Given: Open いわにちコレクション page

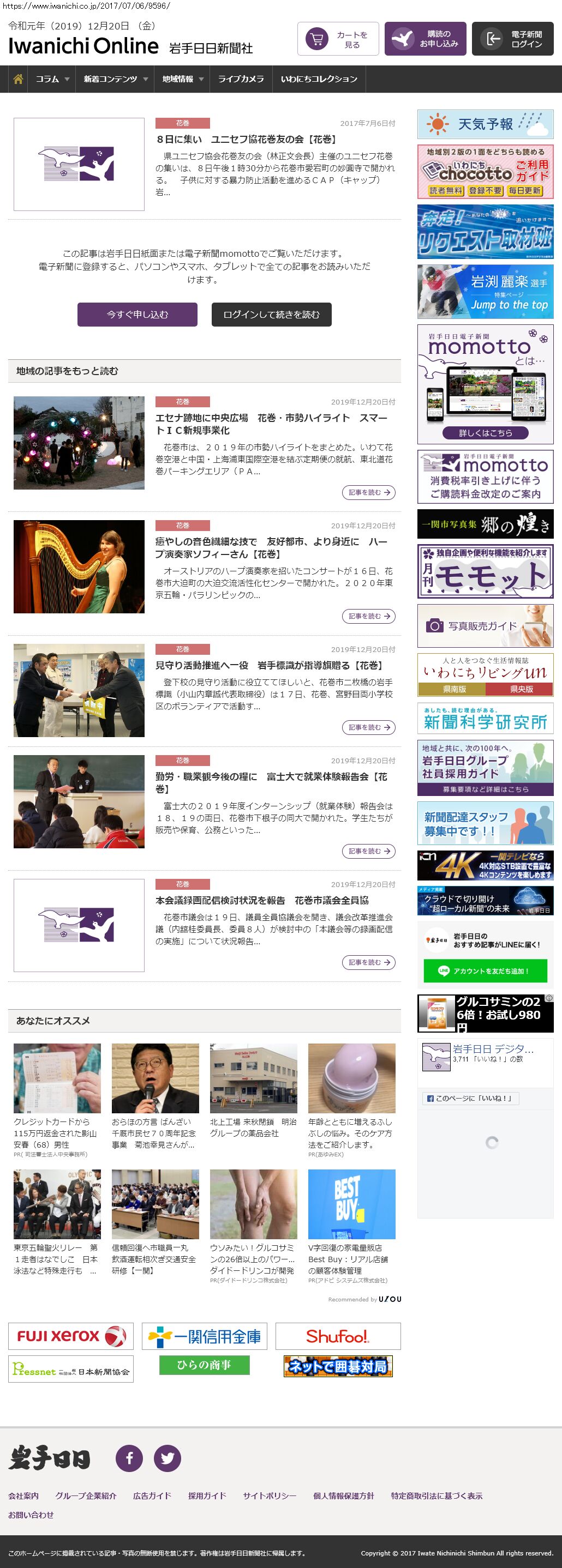Looking at the screenshot, I should pyautogui.click(x=319, y=79).
